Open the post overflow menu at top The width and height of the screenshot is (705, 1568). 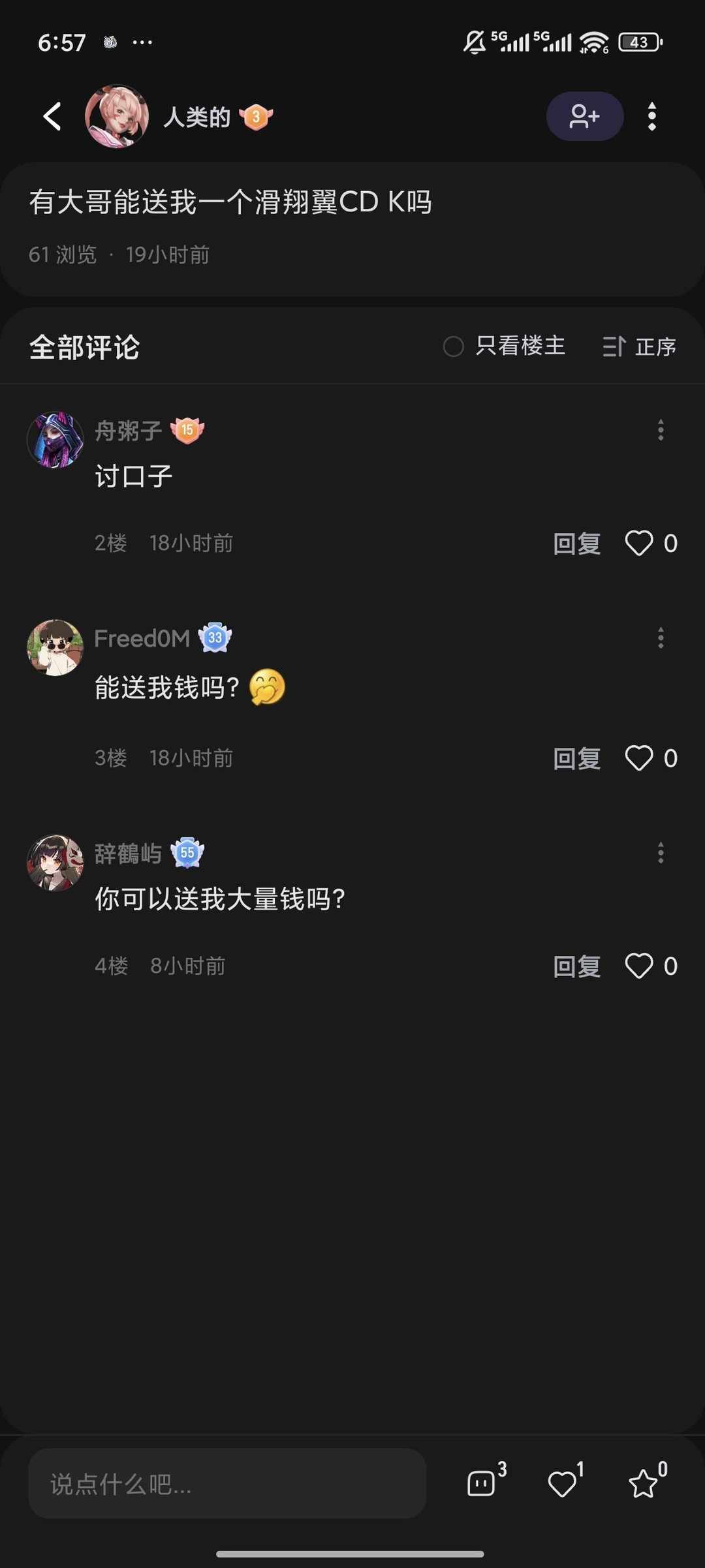click(651, 117)
